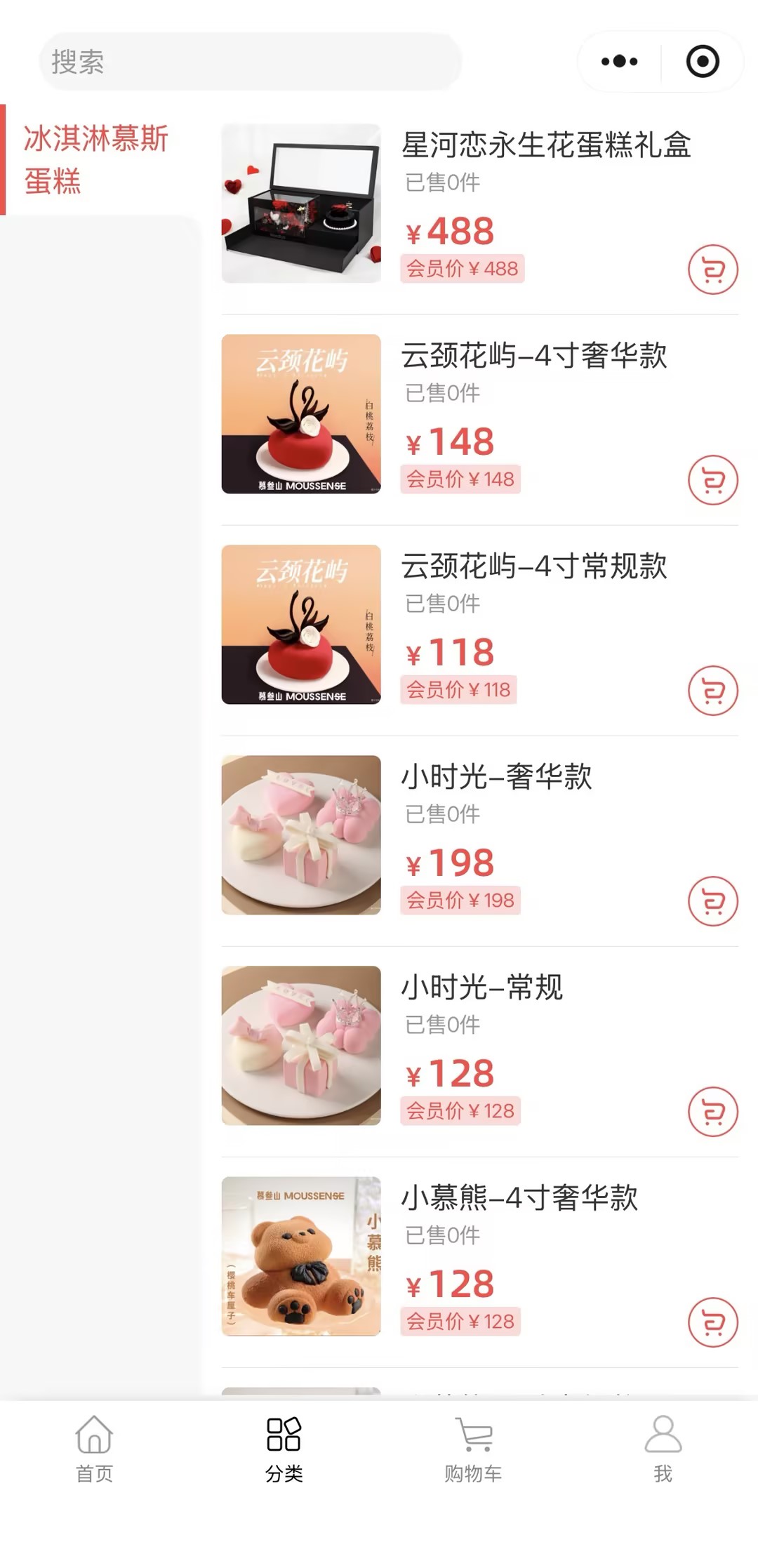This screenshot has width=758, height=1568.
Task: View the 小慕熊-4寸奢华款 bear cake
Action: tap(301, 1256)
